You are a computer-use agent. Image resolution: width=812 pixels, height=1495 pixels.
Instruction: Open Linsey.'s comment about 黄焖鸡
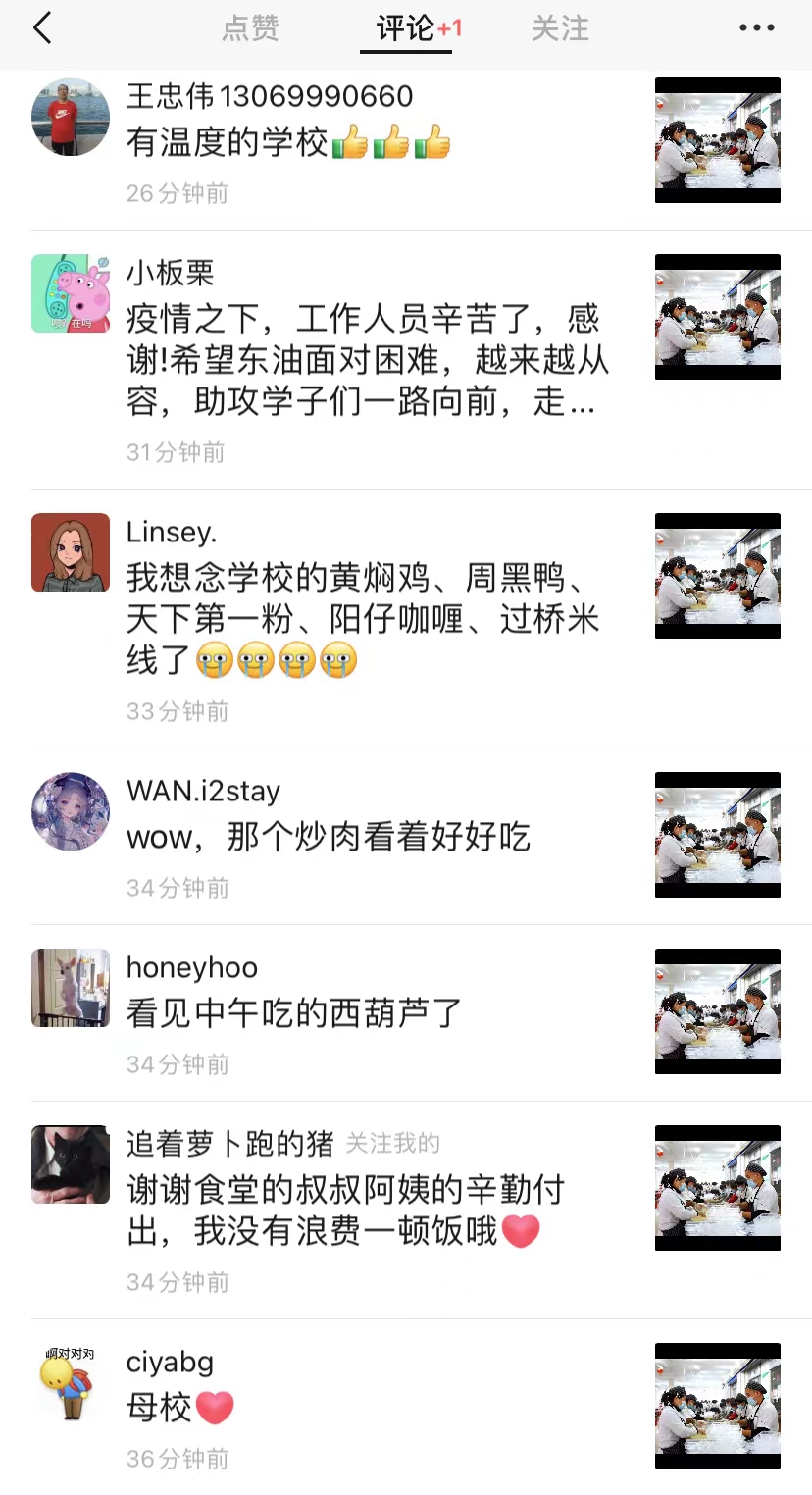363,619
